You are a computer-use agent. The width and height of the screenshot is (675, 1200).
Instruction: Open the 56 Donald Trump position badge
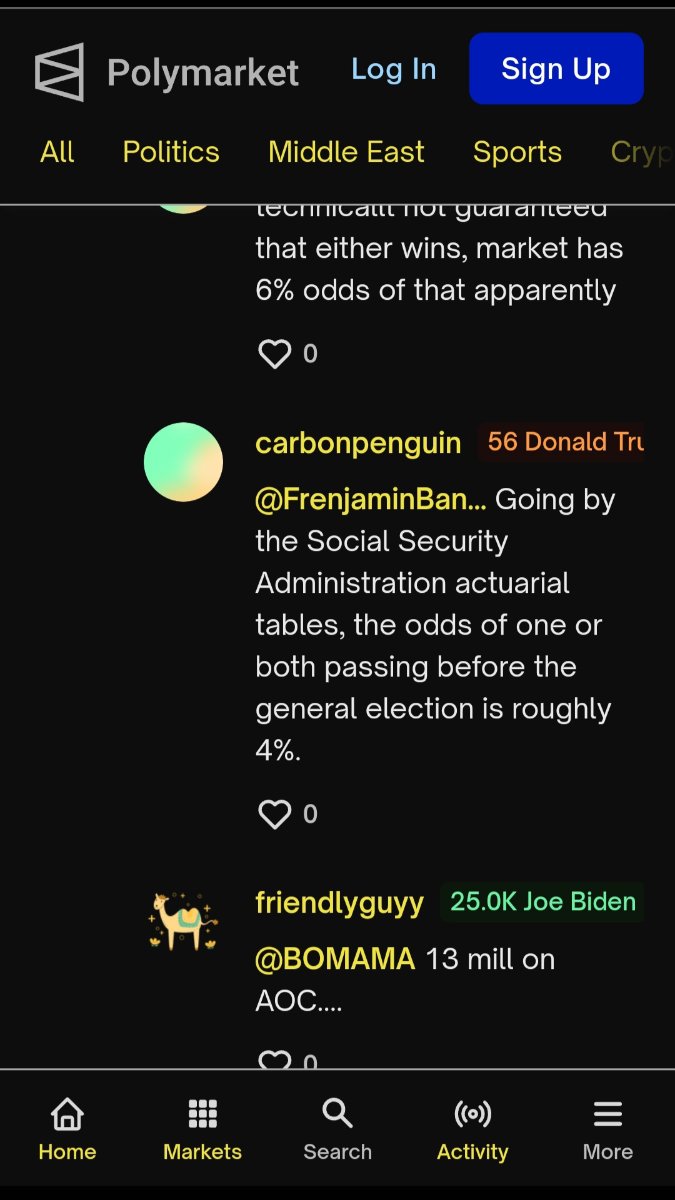[563, 442]
